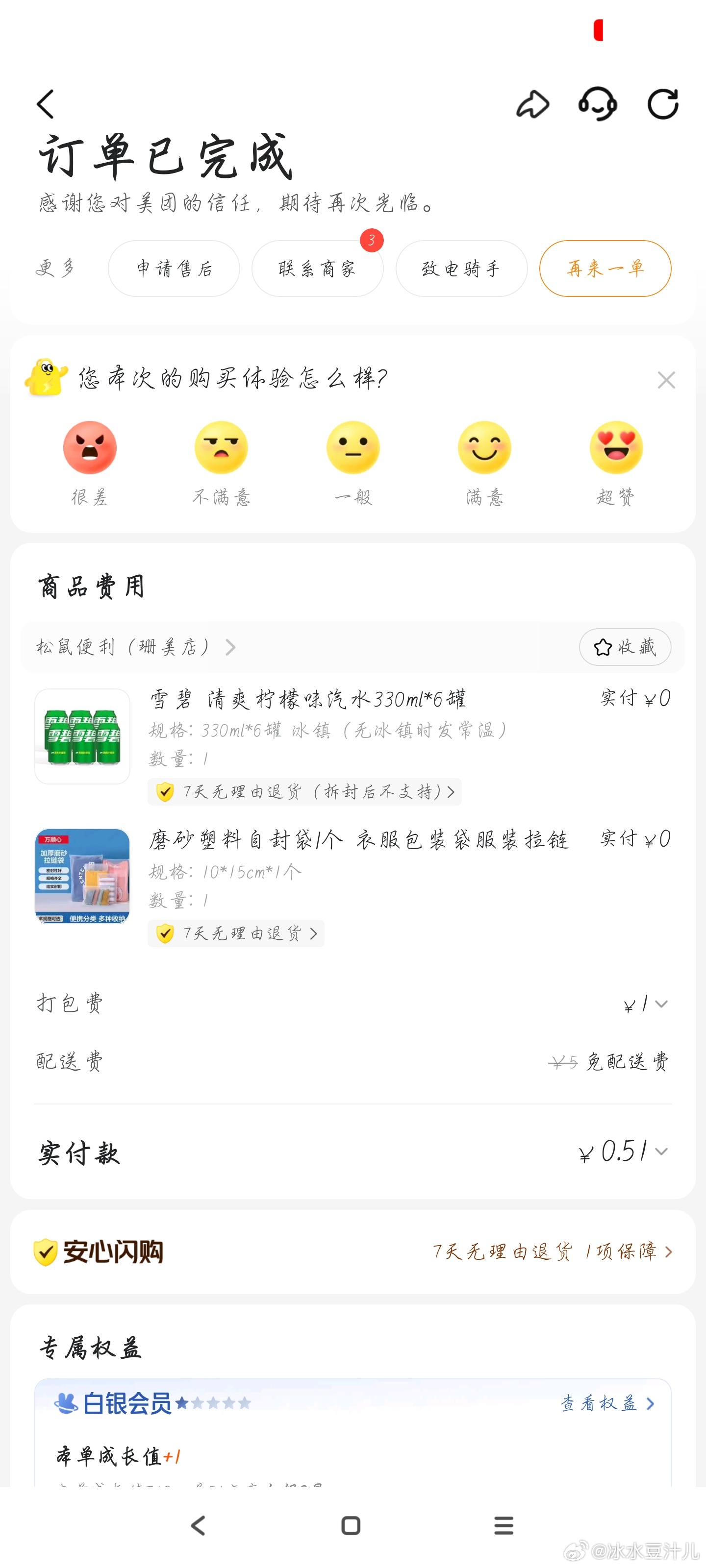The image size is (706, 1568).
Task: Dismiss the purchase experience survey
Action: (666, 380)
